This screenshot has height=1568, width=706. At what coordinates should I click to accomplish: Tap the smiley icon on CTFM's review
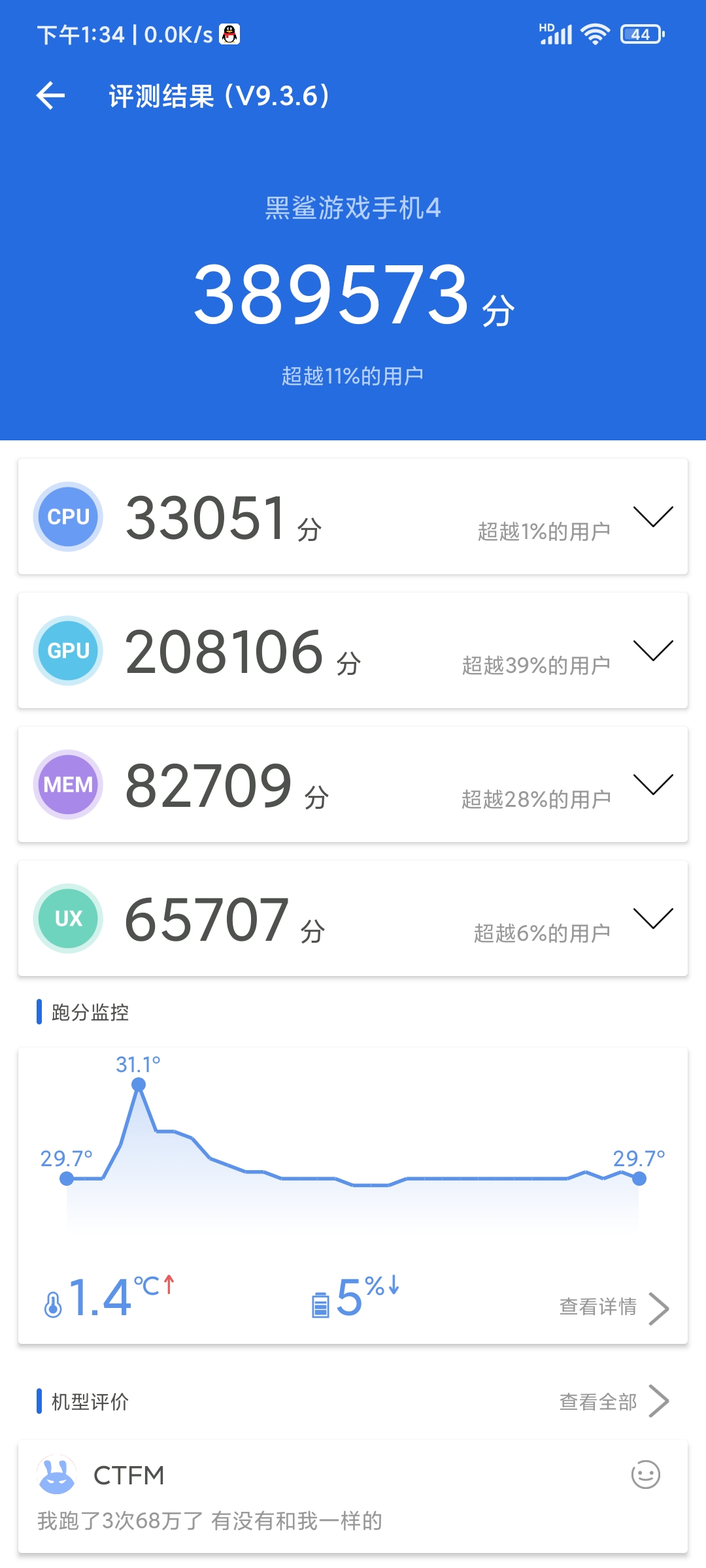pyautogui.click(x=646, y=1475)
